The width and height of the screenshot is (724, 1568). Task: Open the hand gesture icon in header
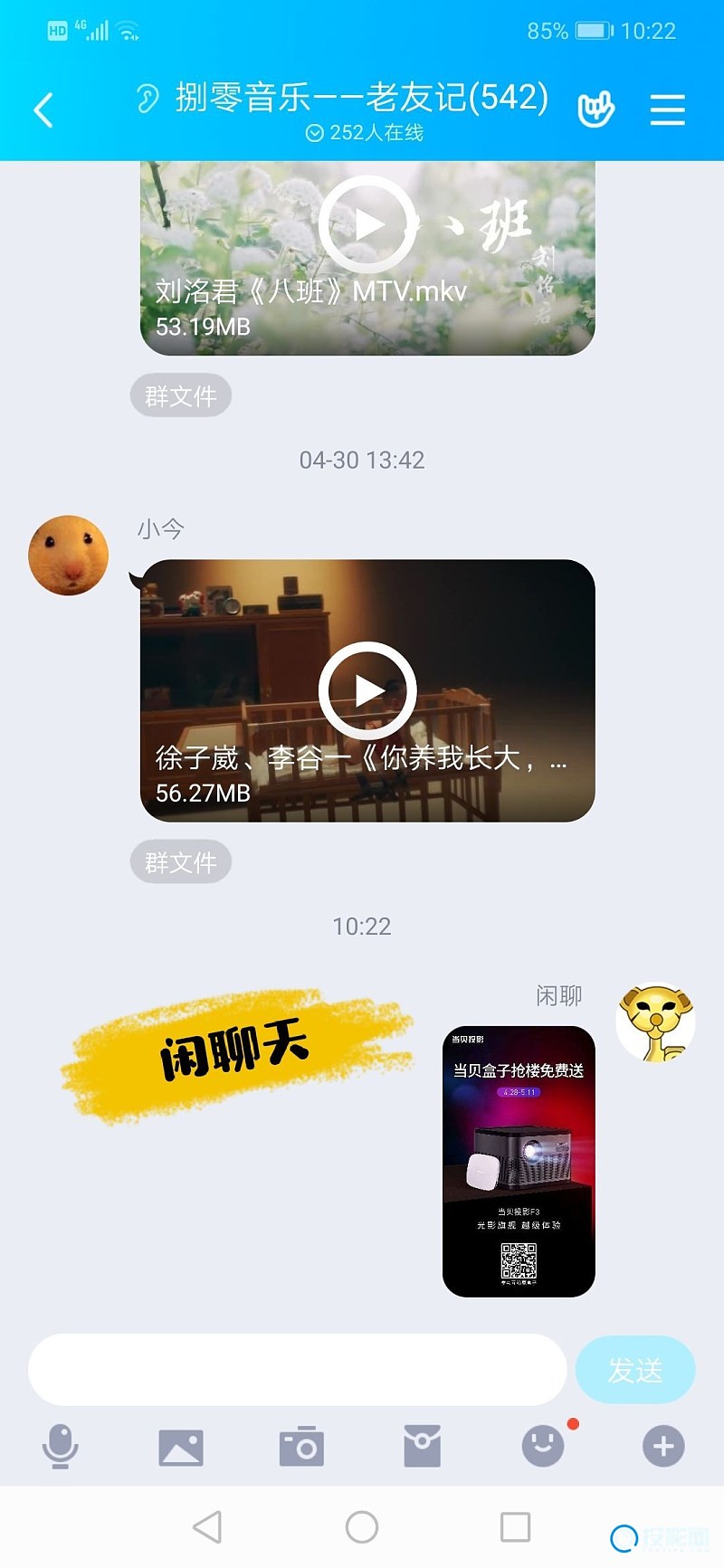tap(595, 110)
